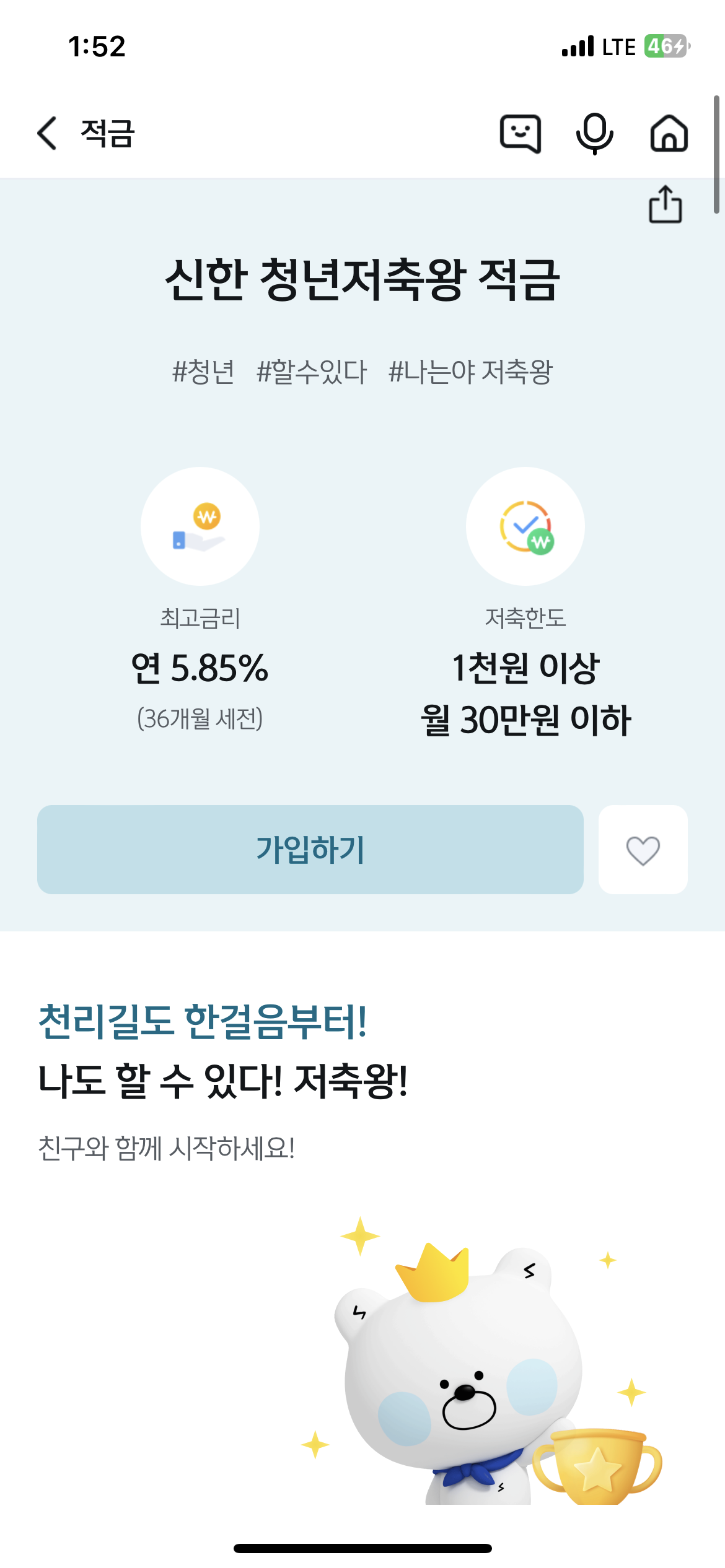Tap the 저축한도 checkmark circle icon

click(x=525, y=525)
